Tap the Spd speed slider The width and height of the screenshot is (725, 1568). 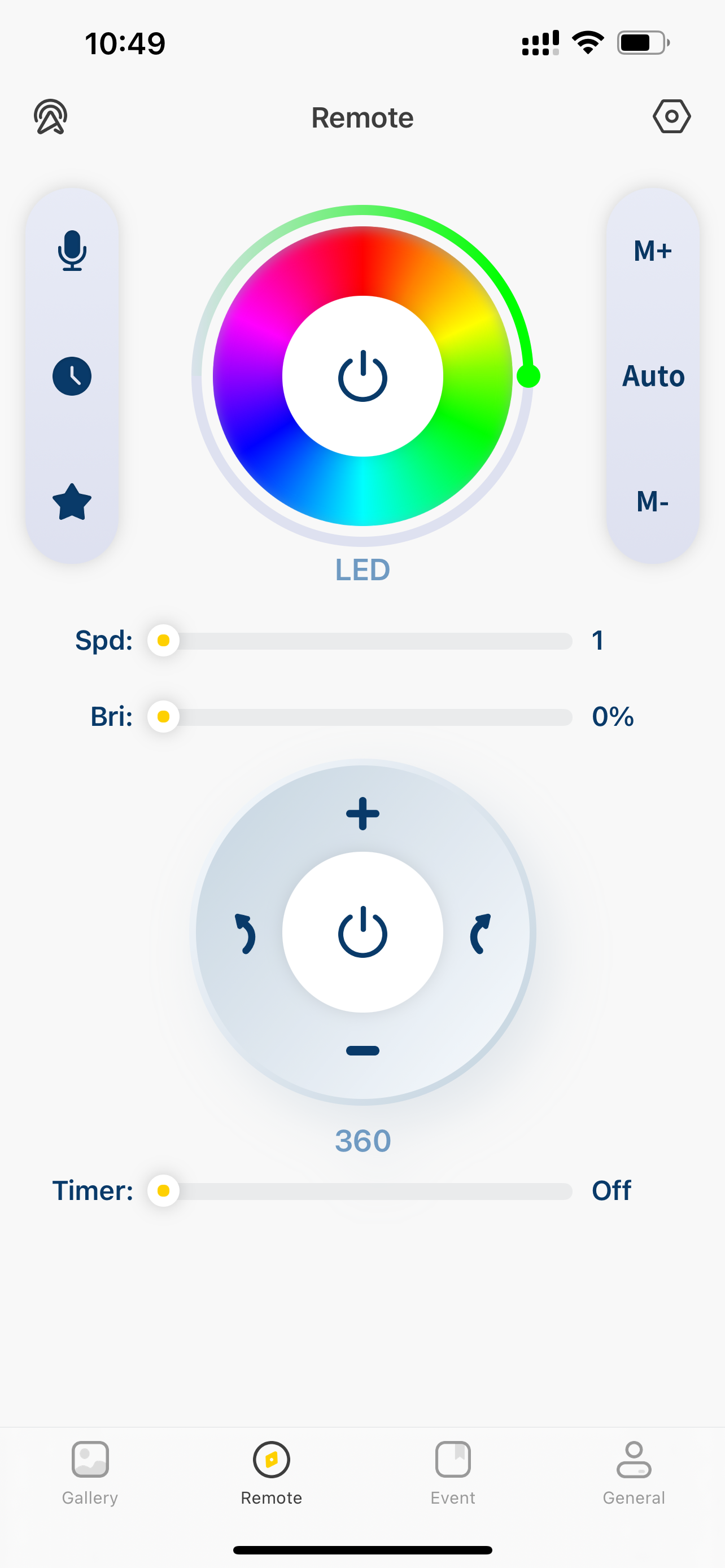point(365,641)
